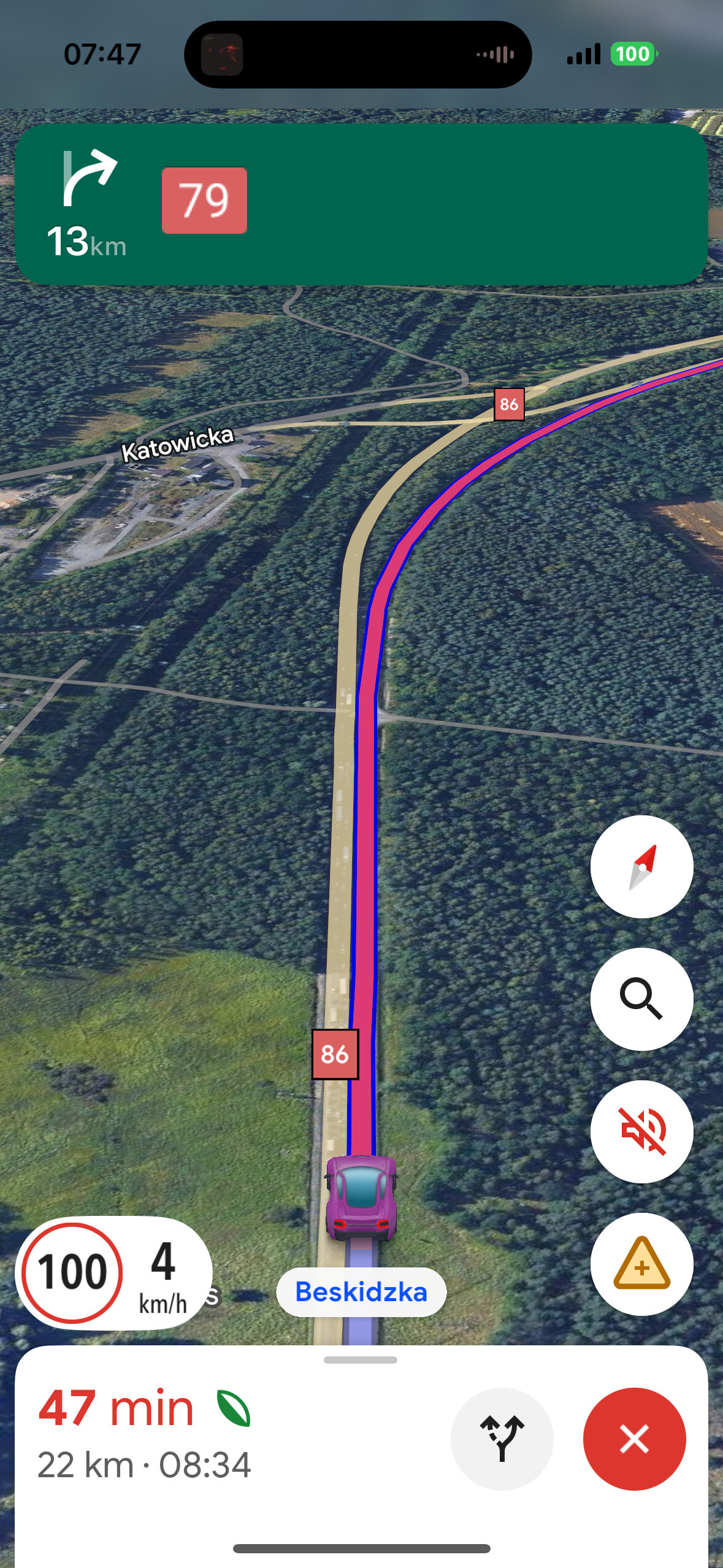Report an incident on the road
Screen dimensions: 723x1568
[x=641, y=1264]
